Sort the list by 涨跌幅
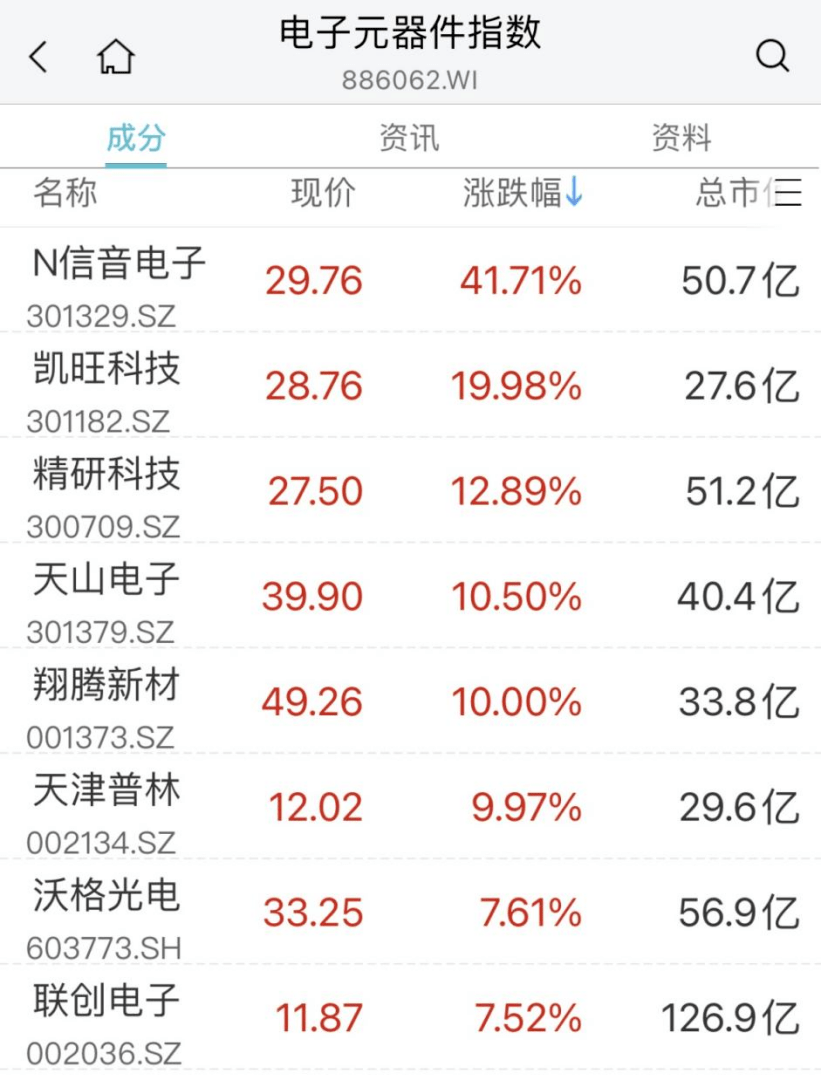The image size is (822, 1081). [522, 192]
